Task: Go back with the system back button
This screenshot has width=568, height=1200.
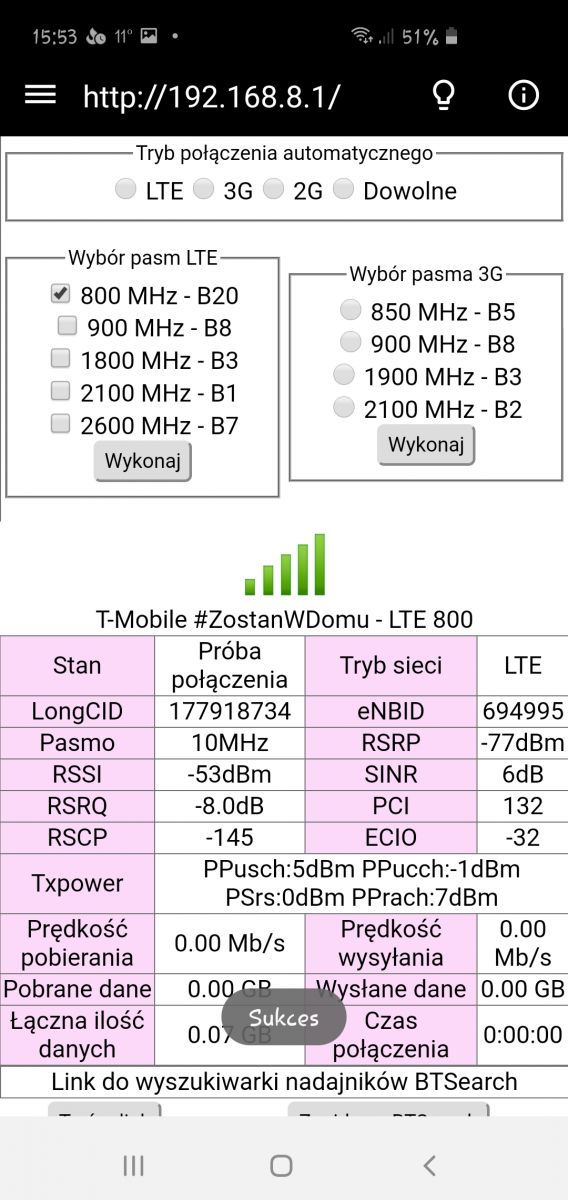Action: pos(429,1165)
